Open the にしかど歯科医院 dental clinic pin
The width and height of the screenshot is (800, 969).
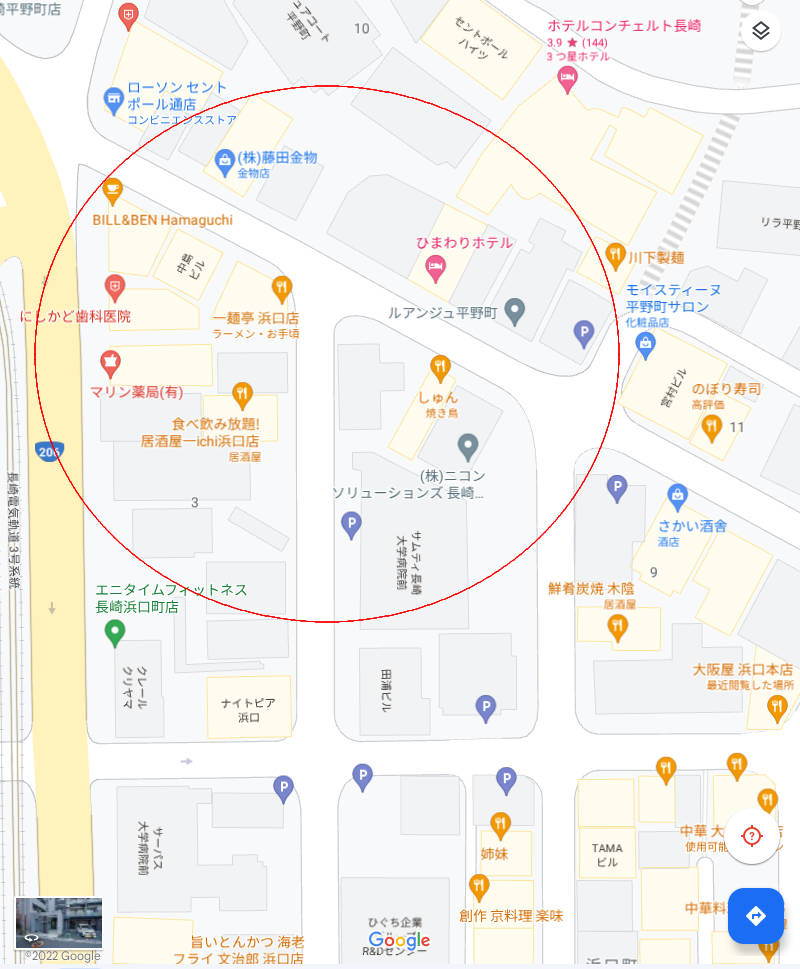(x=115, y=288)
